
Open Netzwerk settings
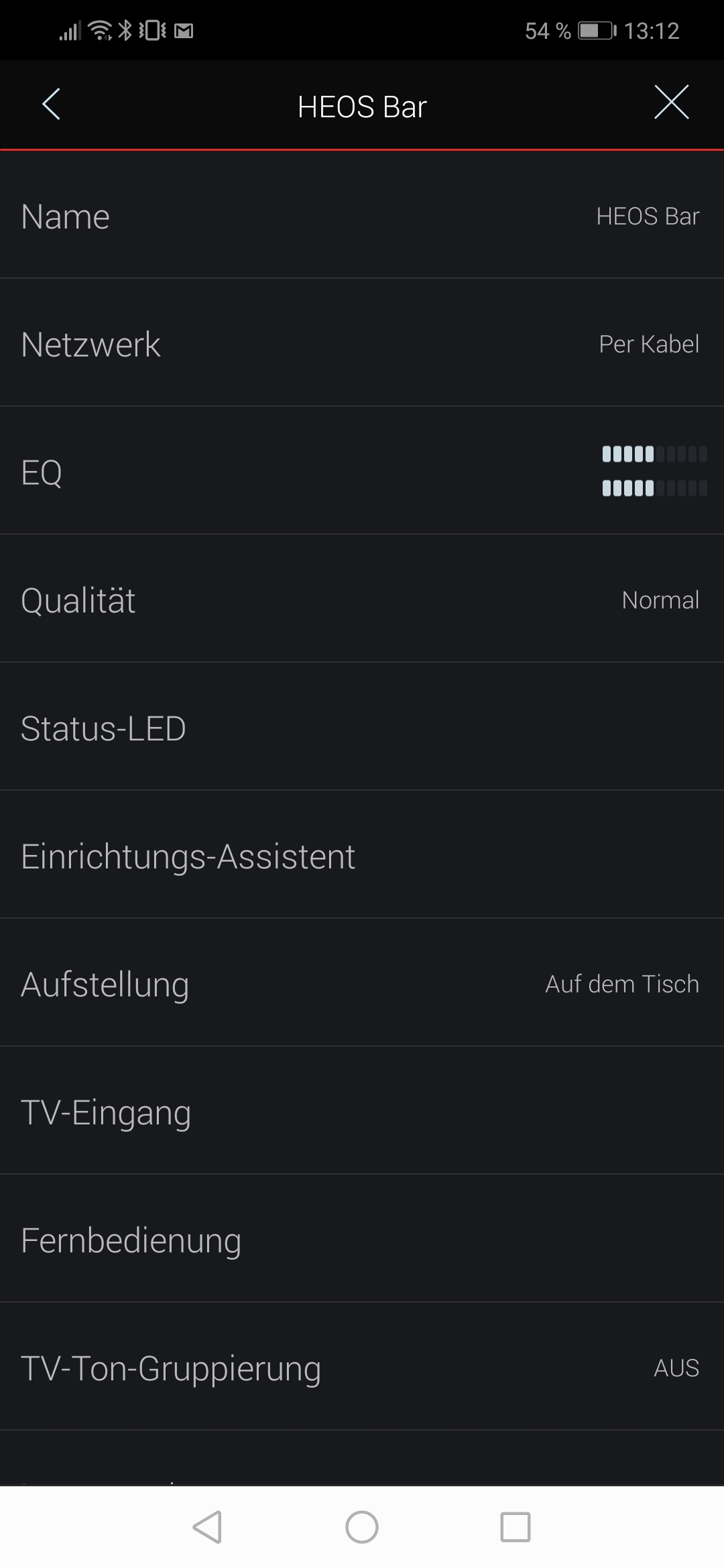(362, 344)
